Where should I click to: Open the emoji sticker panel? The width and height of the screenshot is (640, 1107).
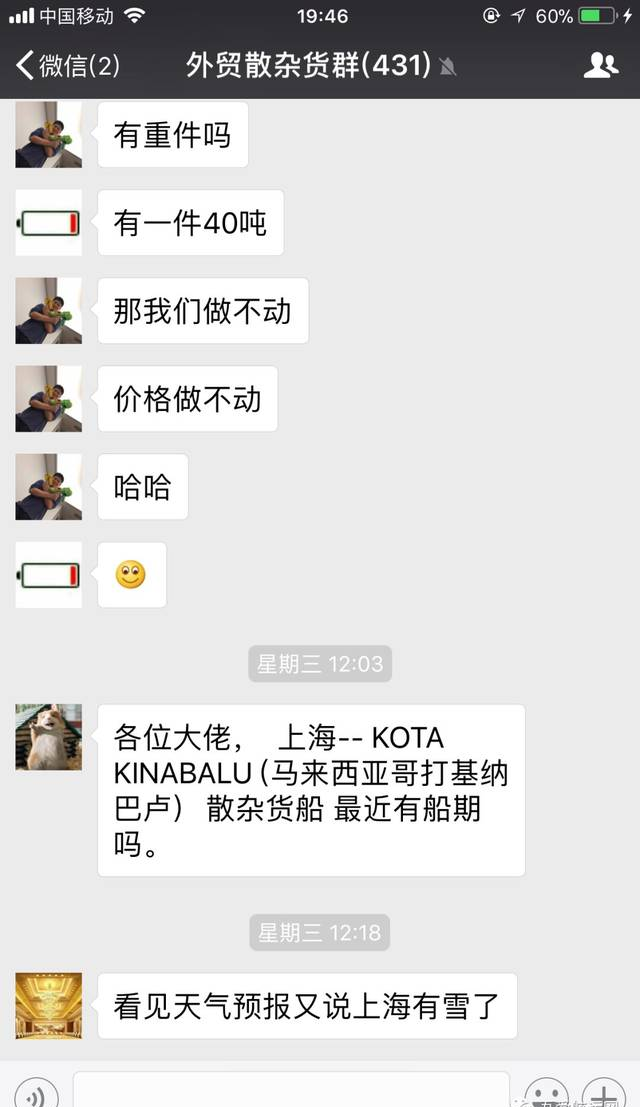(x=547, y=1092)
